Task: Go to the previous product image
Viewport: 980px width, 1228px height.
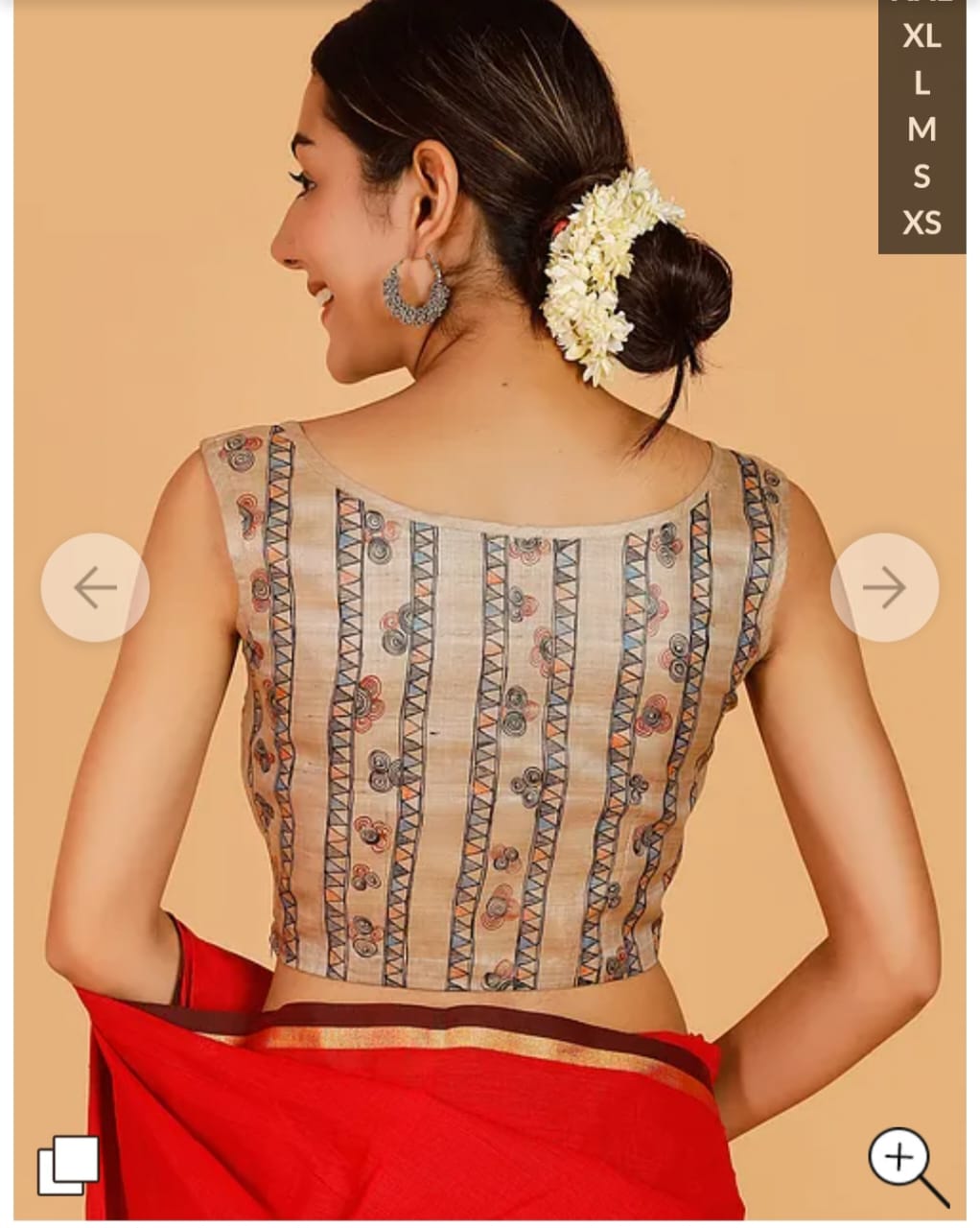Action: [94, 587]
